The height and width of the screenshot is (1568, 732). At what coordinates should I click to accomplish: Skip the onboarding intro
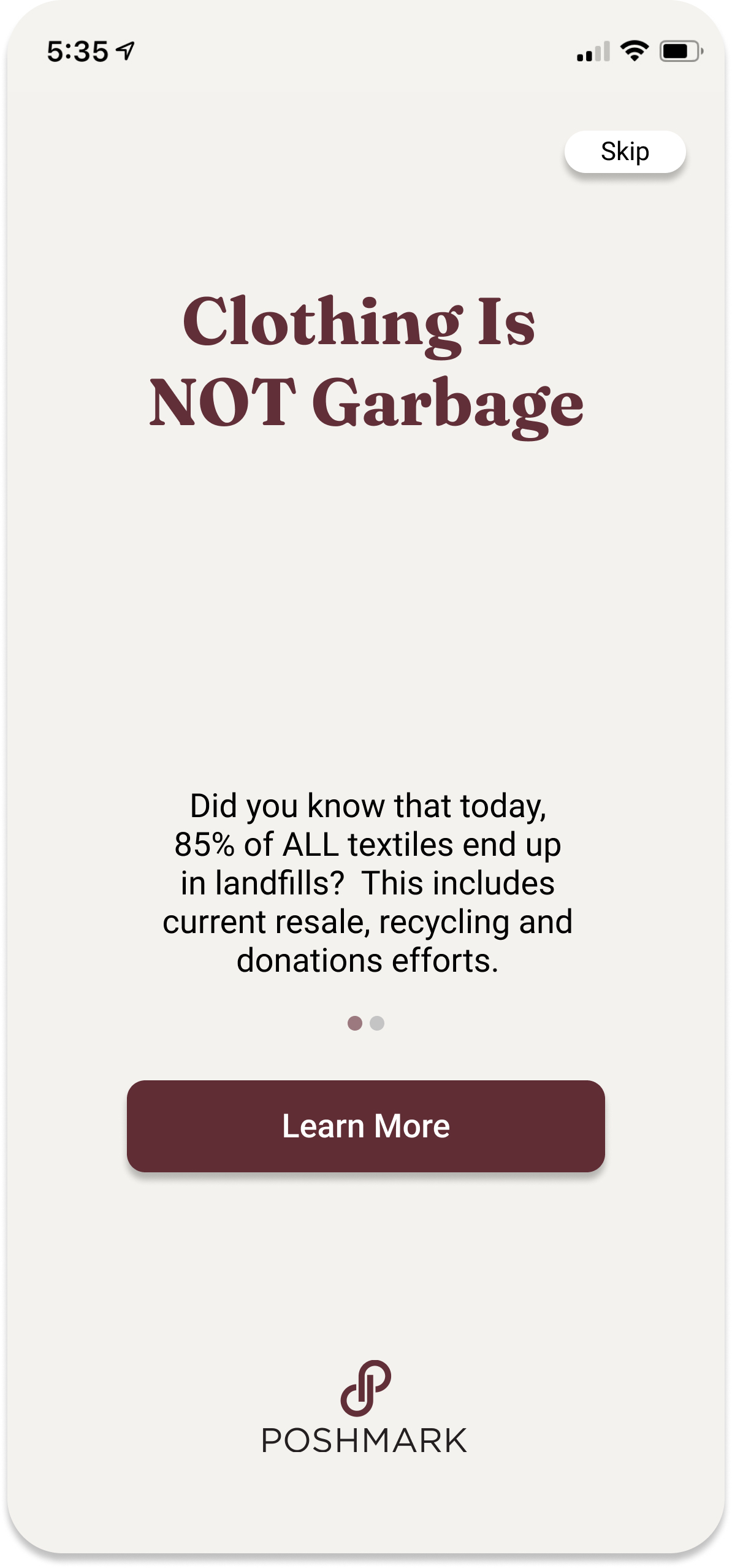625,152
